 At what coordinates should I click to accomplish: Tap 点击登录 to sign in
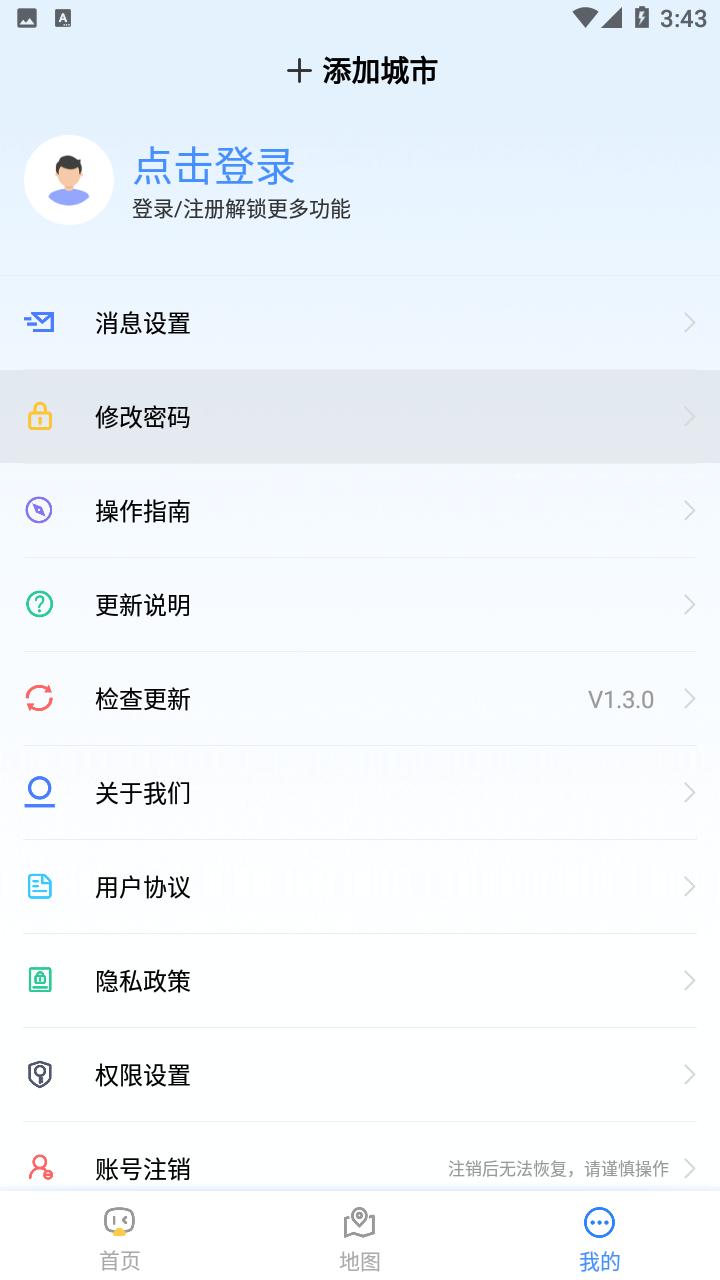tap(214, 166)
